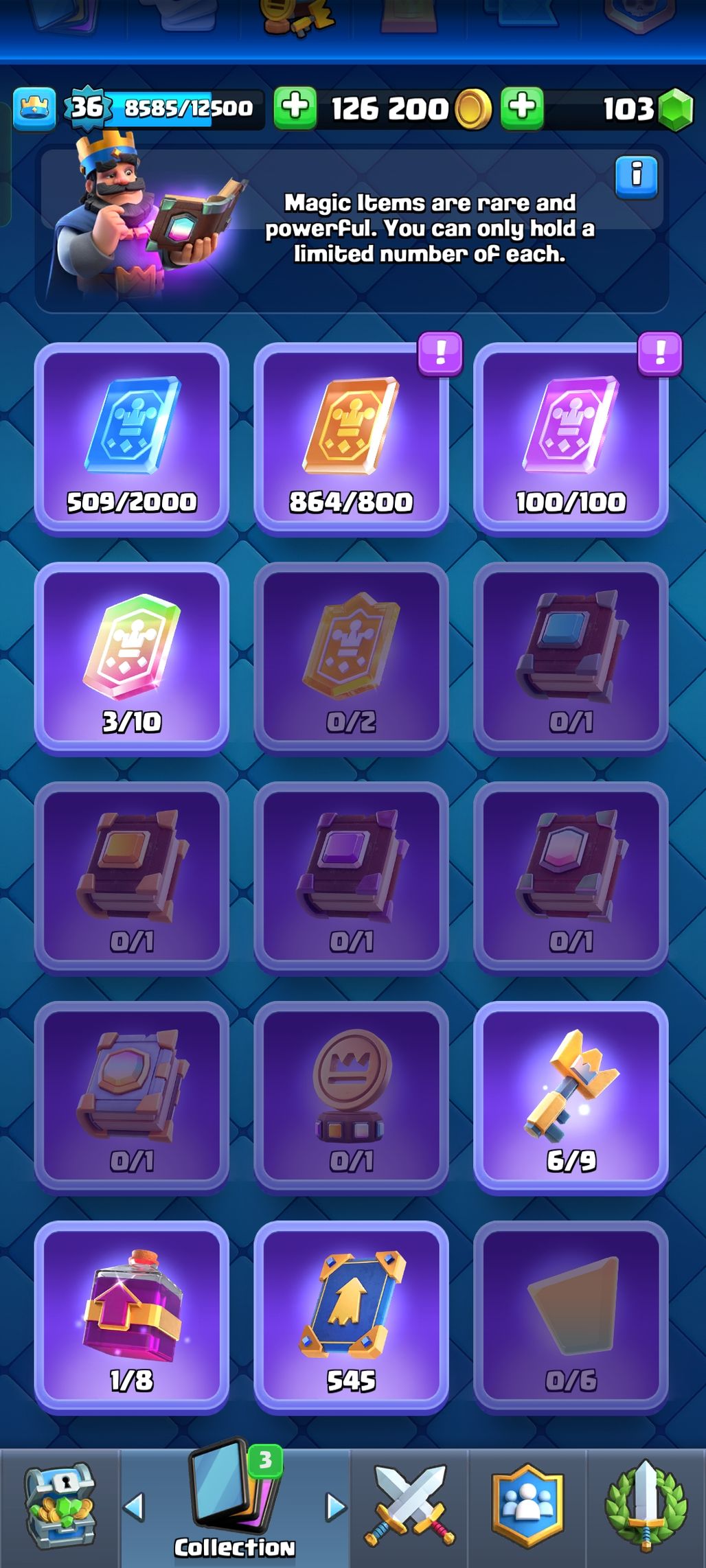This screenshot has height=1568, width=706.
Task: Switch to the Shop chest tab
Action: pyautogui.click(x=60, y=1507)
